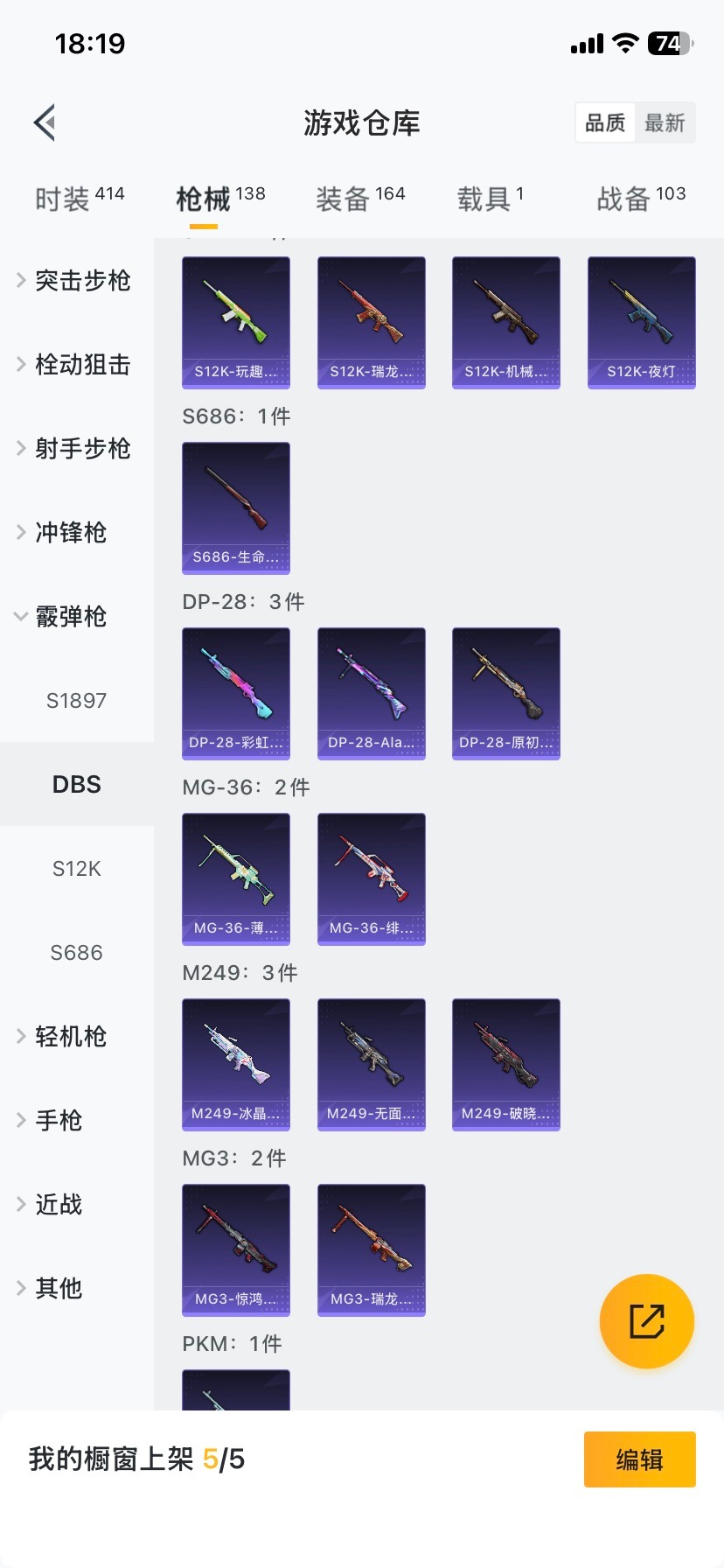Go back using the top-left arrow
The width and height of the screenshot is (724, 1568).
pyautogui.click(x=45, y=122)
